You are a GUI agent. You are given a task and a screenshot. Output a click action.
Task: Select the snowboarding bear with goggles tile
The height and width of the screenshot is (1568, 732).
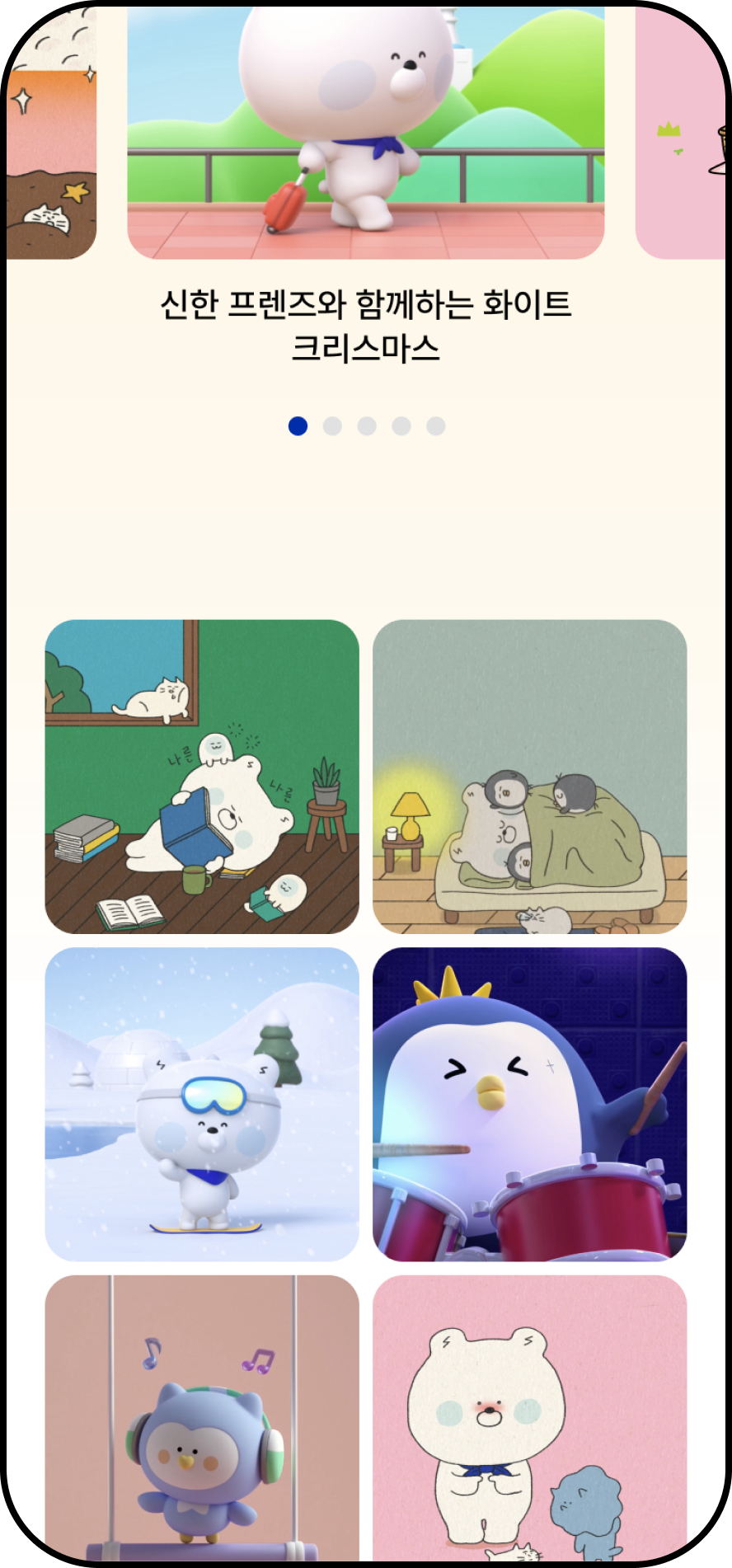point(202,1104)
